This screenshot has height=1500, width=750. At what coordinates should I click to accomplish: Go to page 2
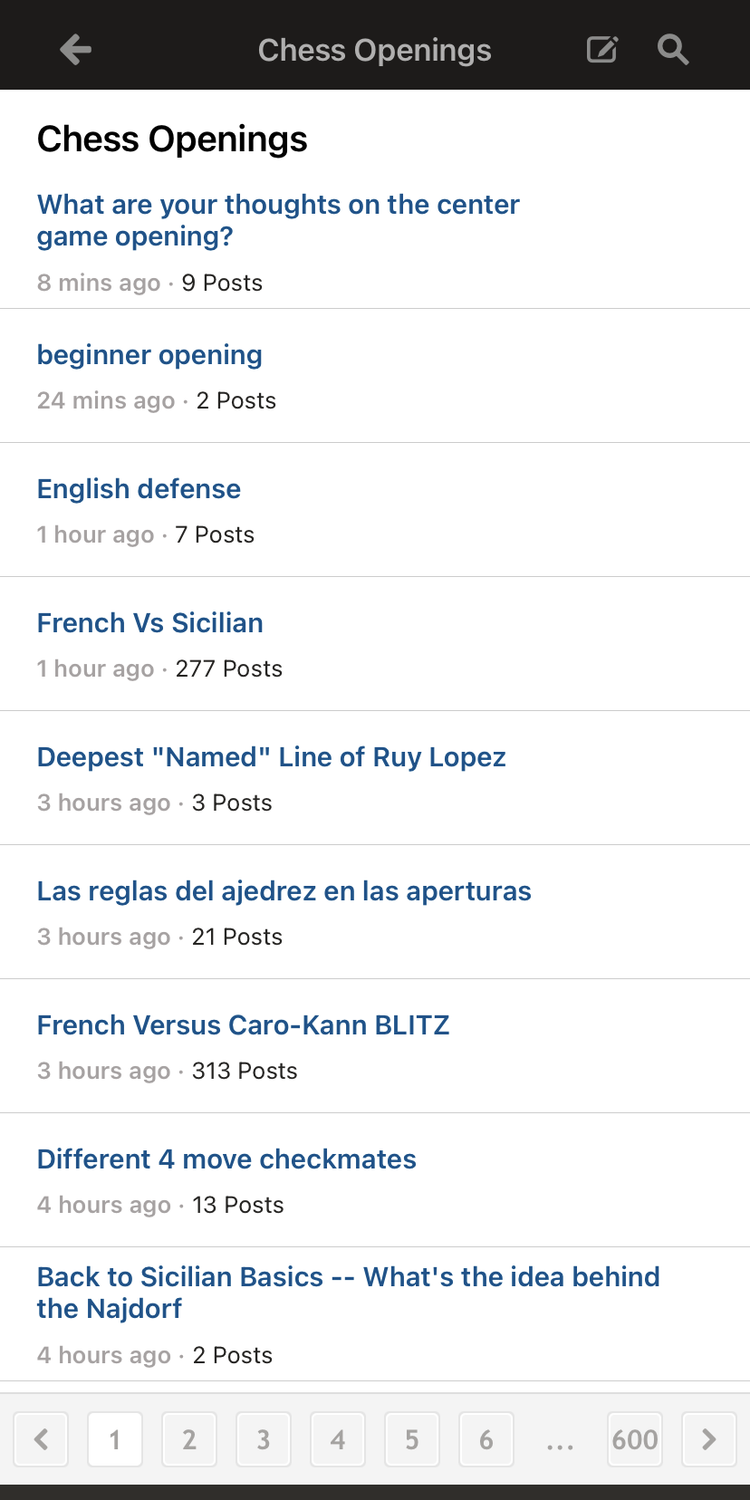189,1439
